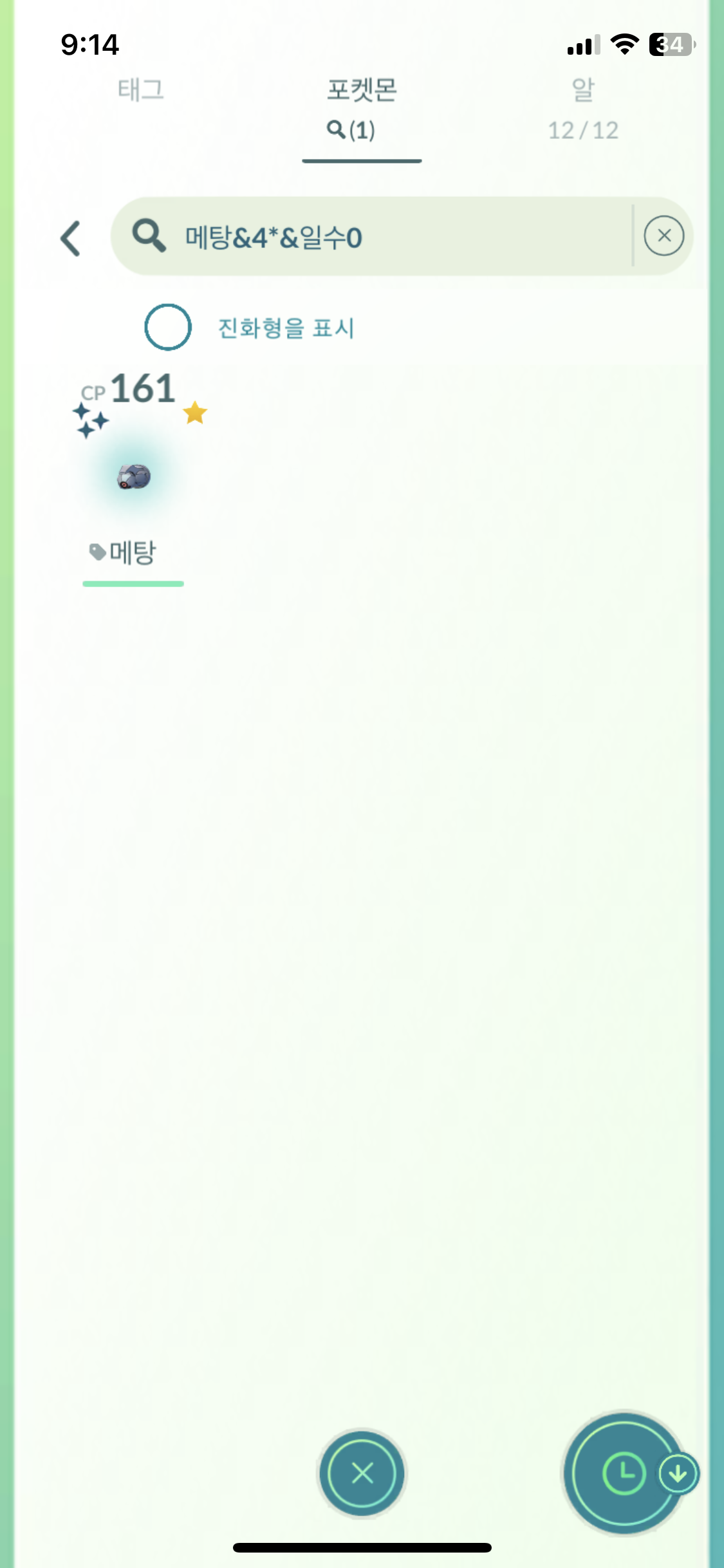This screenshot has height=1568, width=724.
Task: Enable the 진화형을 표시 option
Action: click(x=168, y=327)
